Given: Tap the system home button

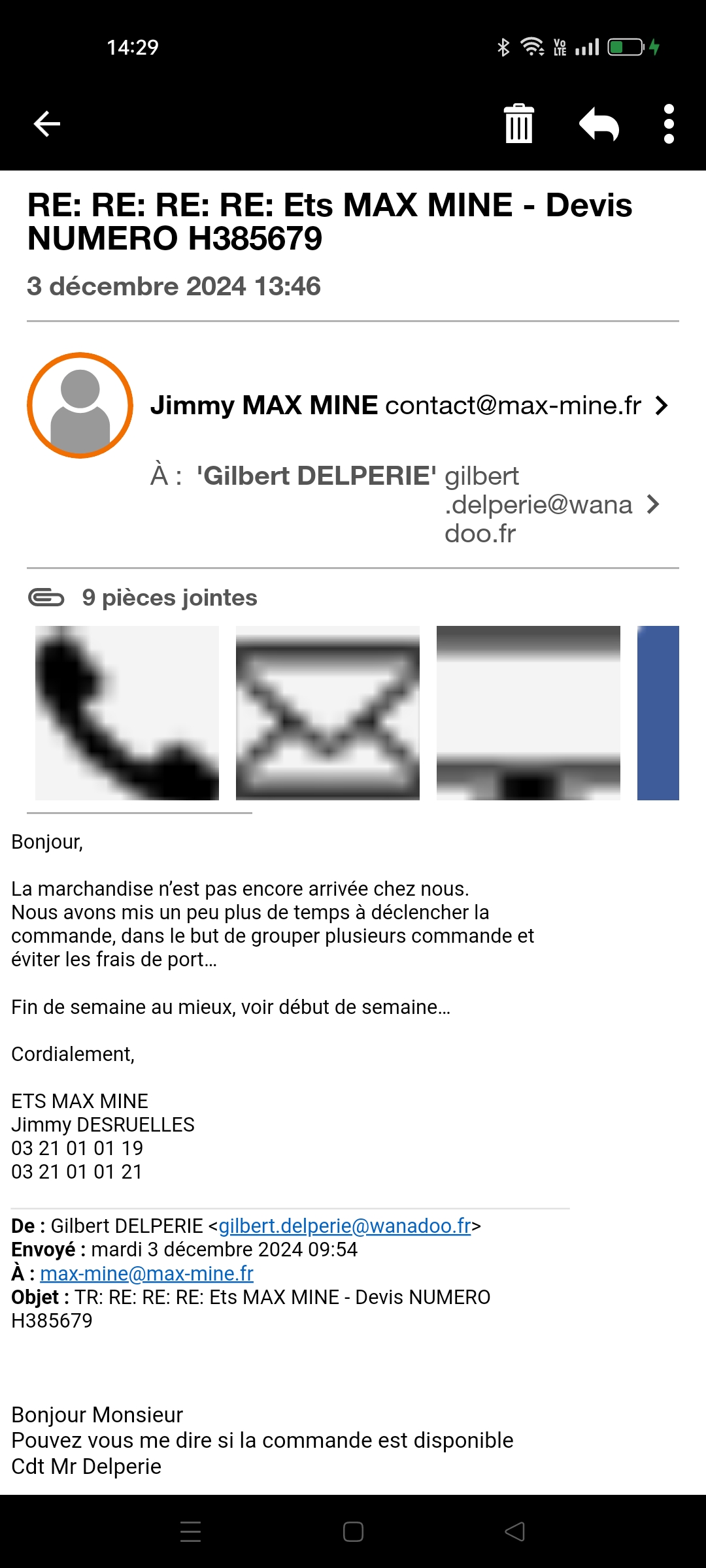Looking at the screenshot, I should click(353, 1531).
